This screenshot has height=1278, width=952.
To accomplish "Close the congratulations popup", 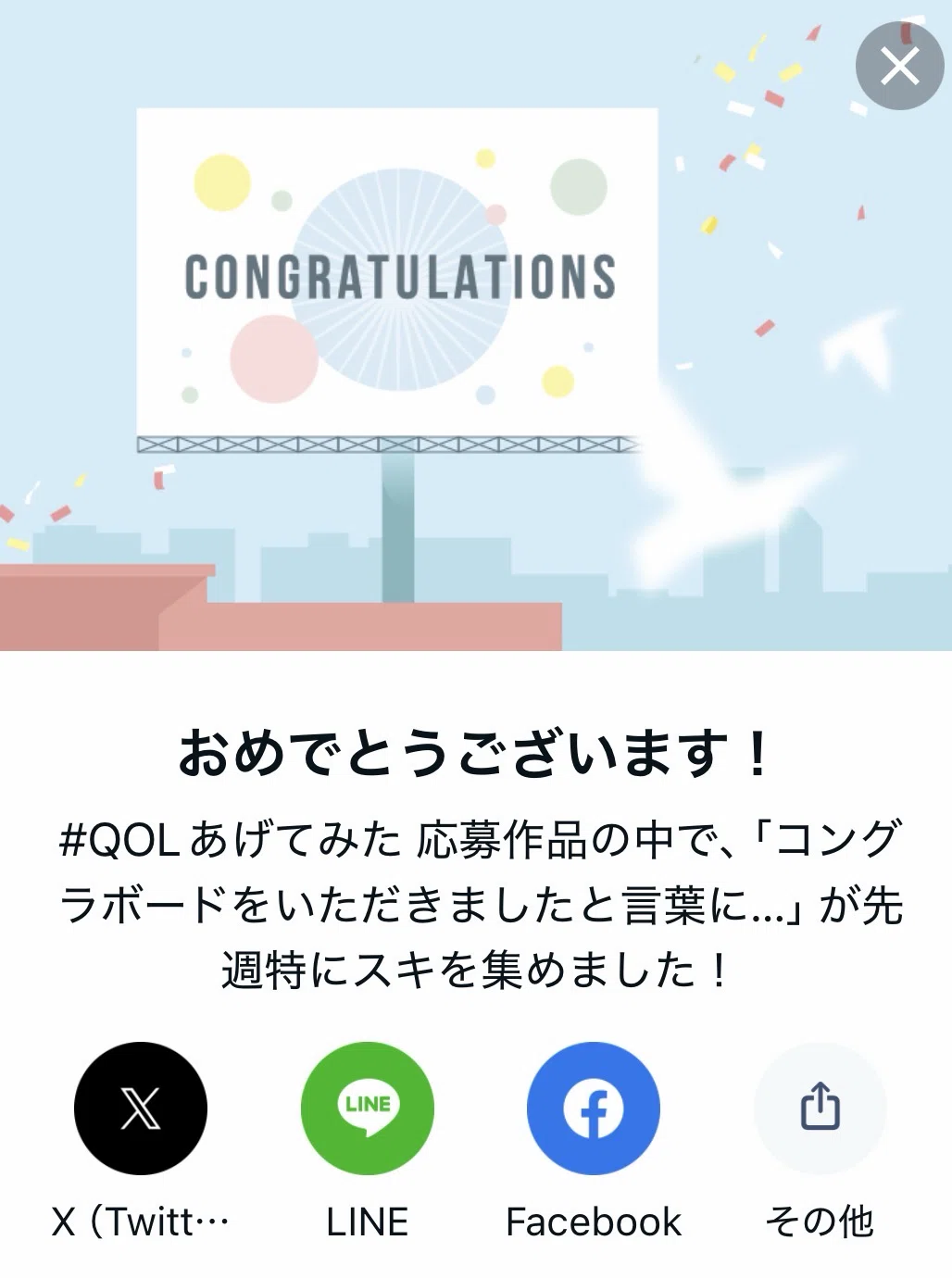I will [899, 66].
